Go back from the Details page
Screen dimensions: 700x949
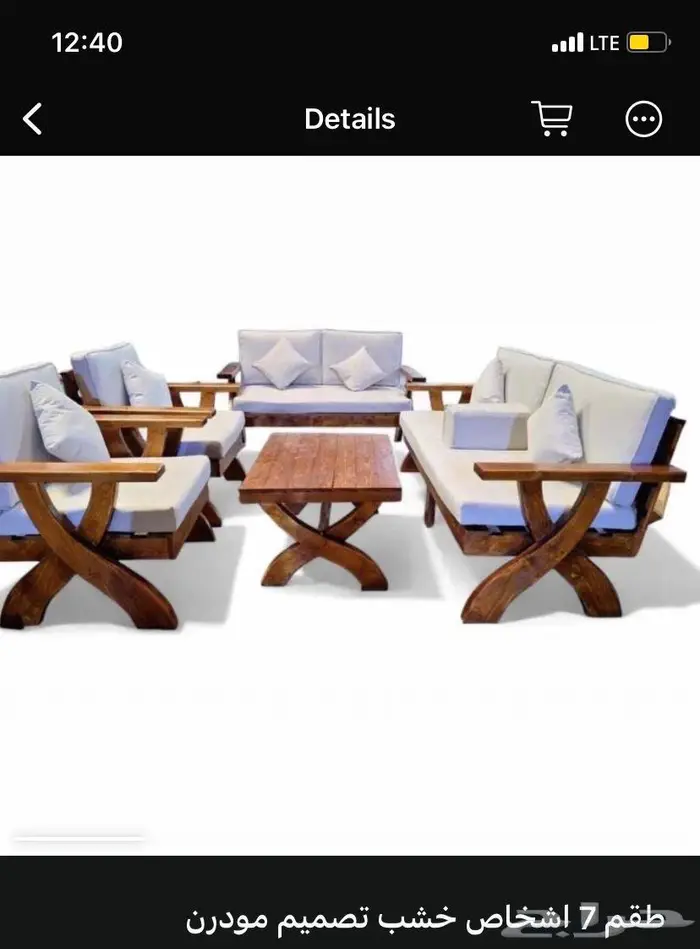(33, 119)
